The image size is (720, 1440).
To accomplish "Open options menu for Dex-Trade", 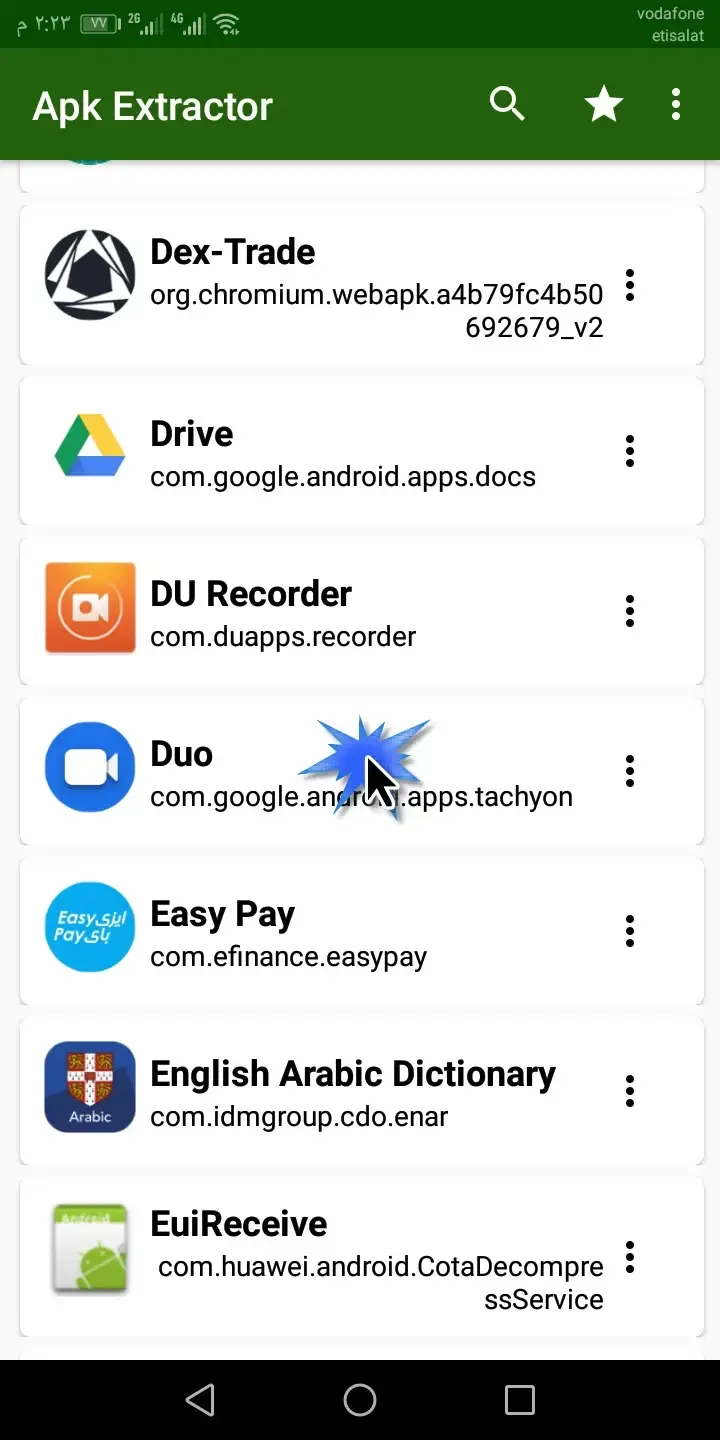I will [x=630, y=285].
